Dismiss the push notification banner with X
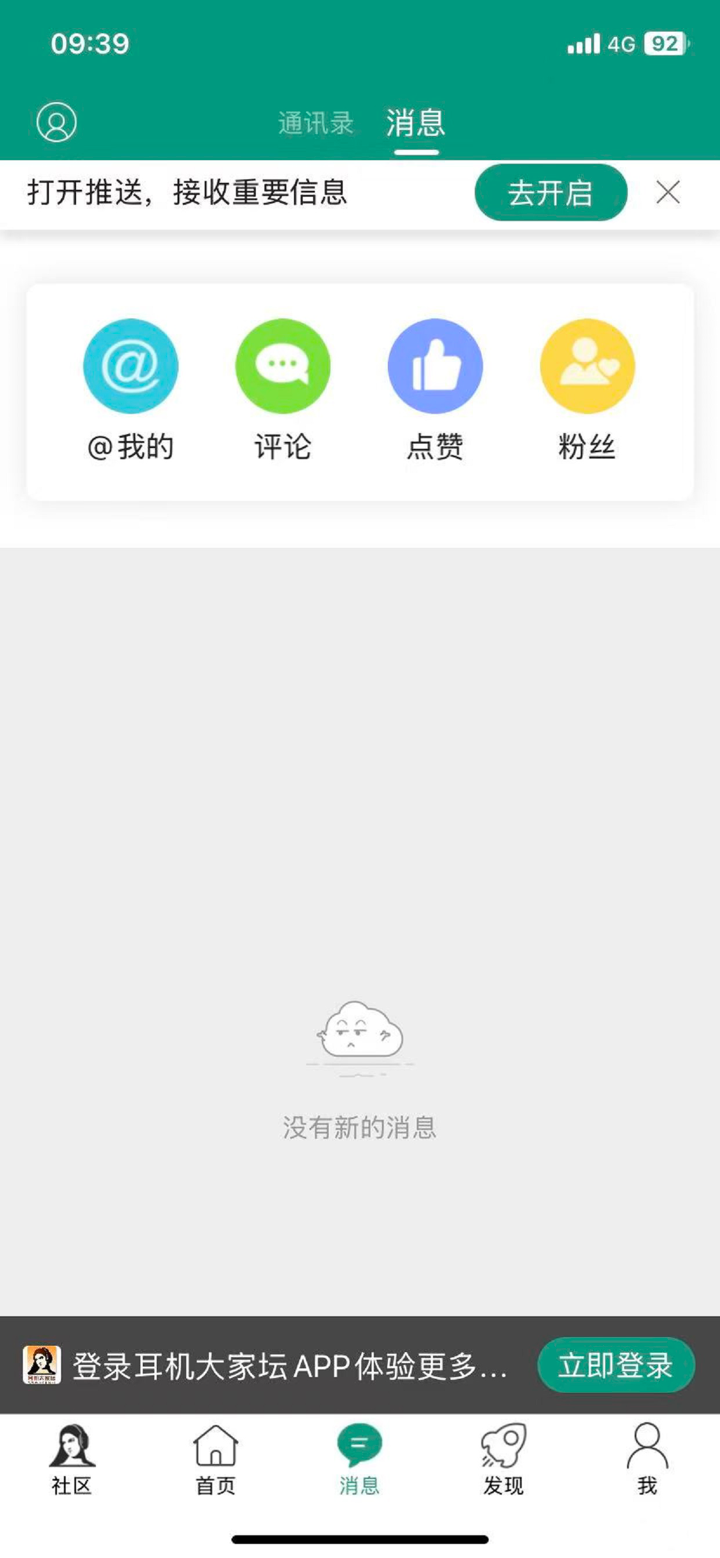Viewport: 720px width, 1558px height. click(668, 192)
